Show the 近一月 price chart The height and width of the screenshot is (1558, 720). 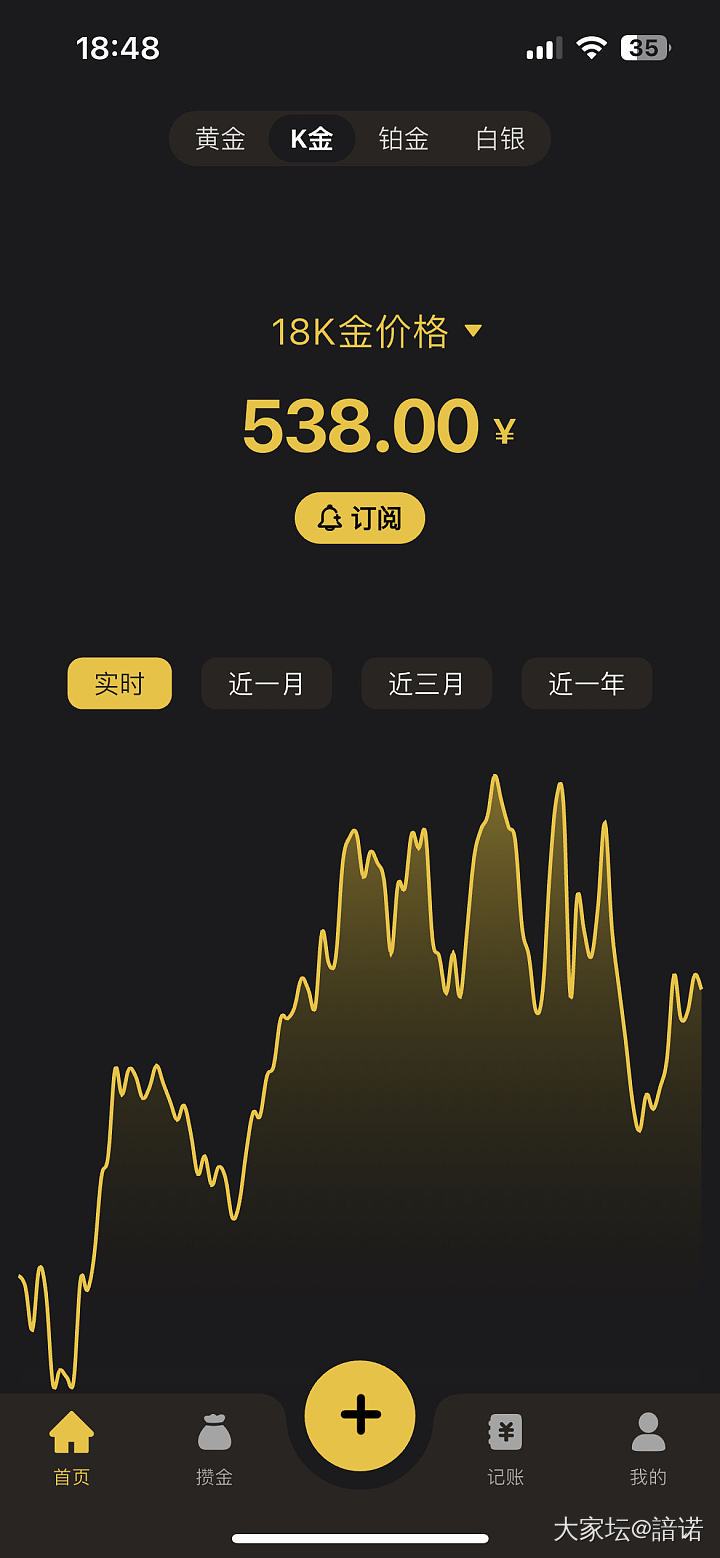[266, 684]
